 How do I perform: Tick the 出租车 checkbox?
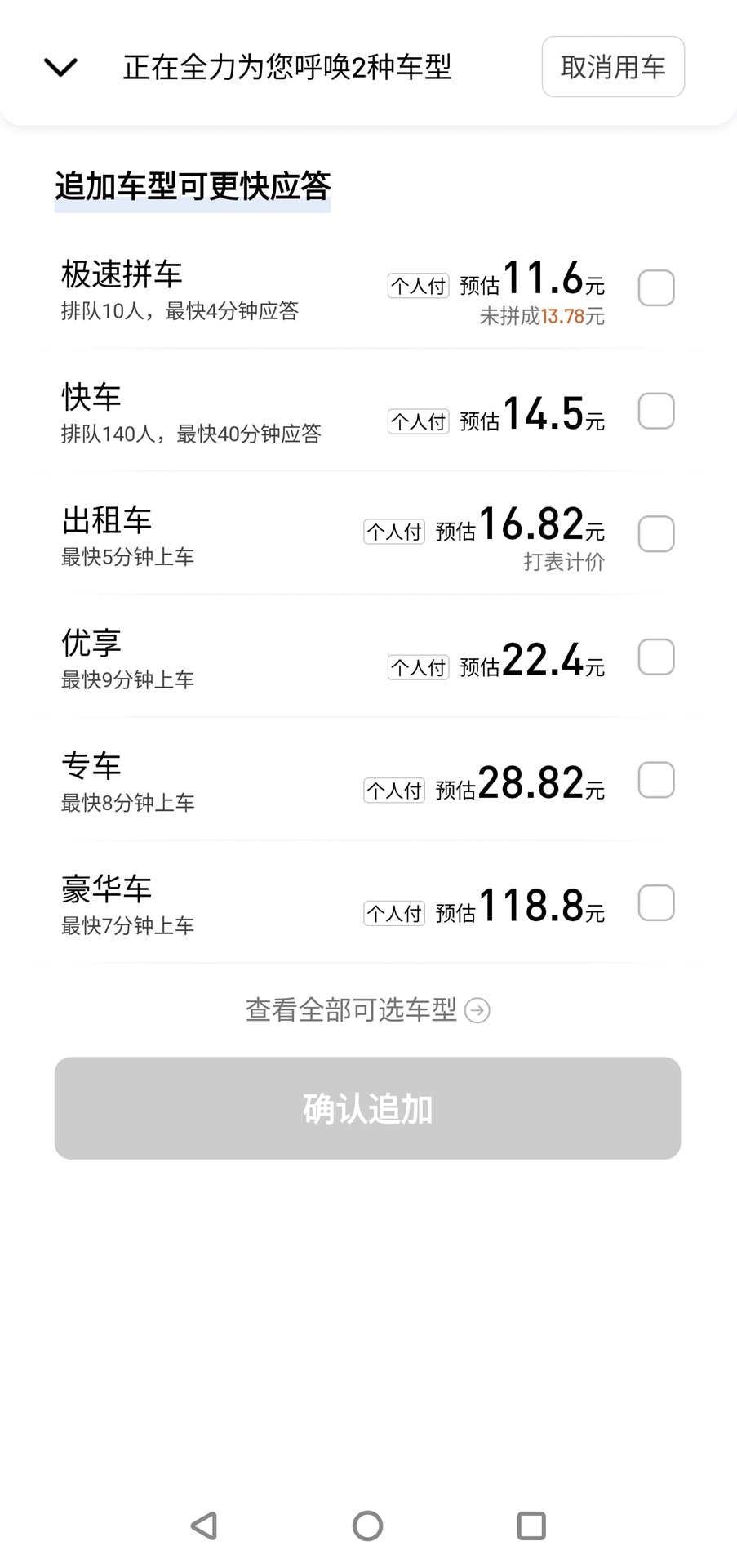tap(656, 534)
